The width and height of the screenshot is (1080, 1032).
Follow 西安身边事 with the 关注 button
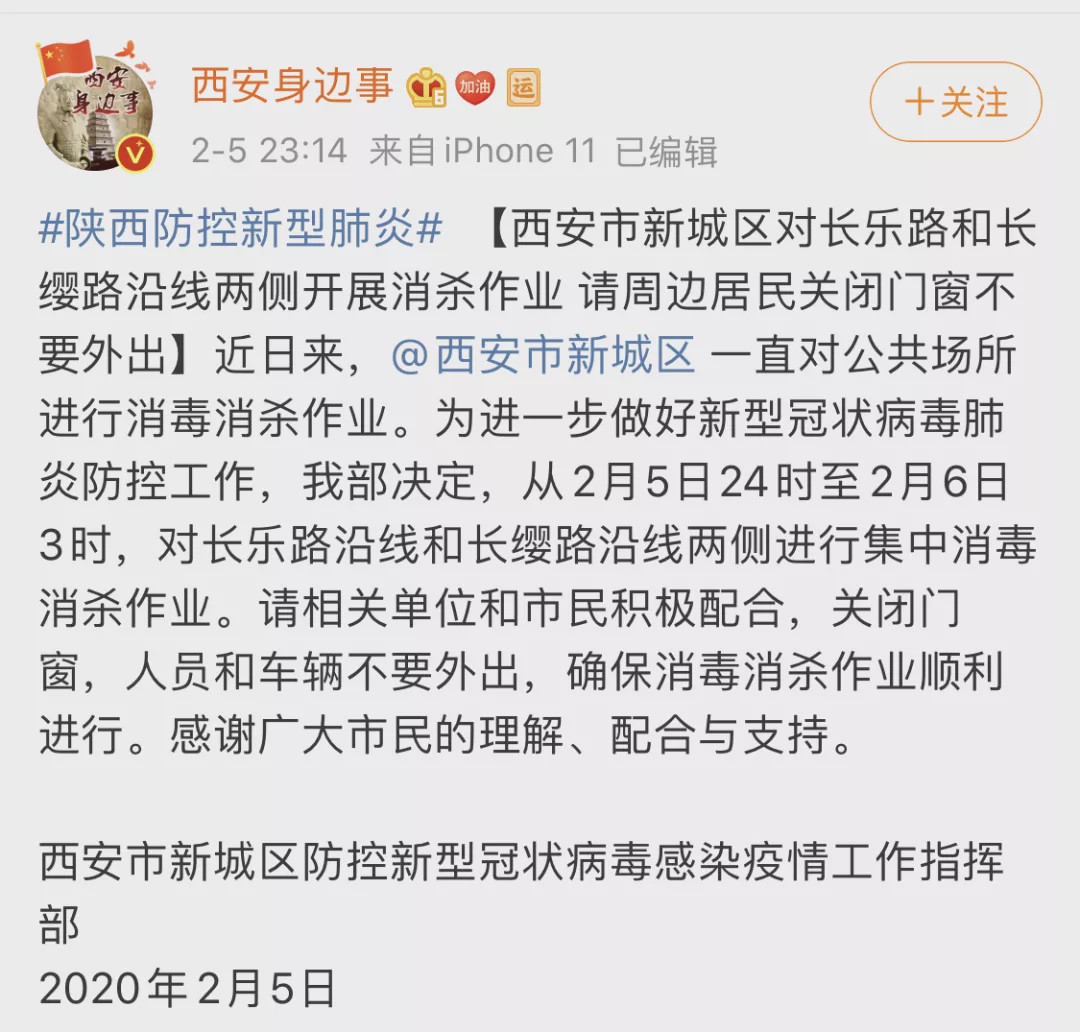(x=955, y=102)
